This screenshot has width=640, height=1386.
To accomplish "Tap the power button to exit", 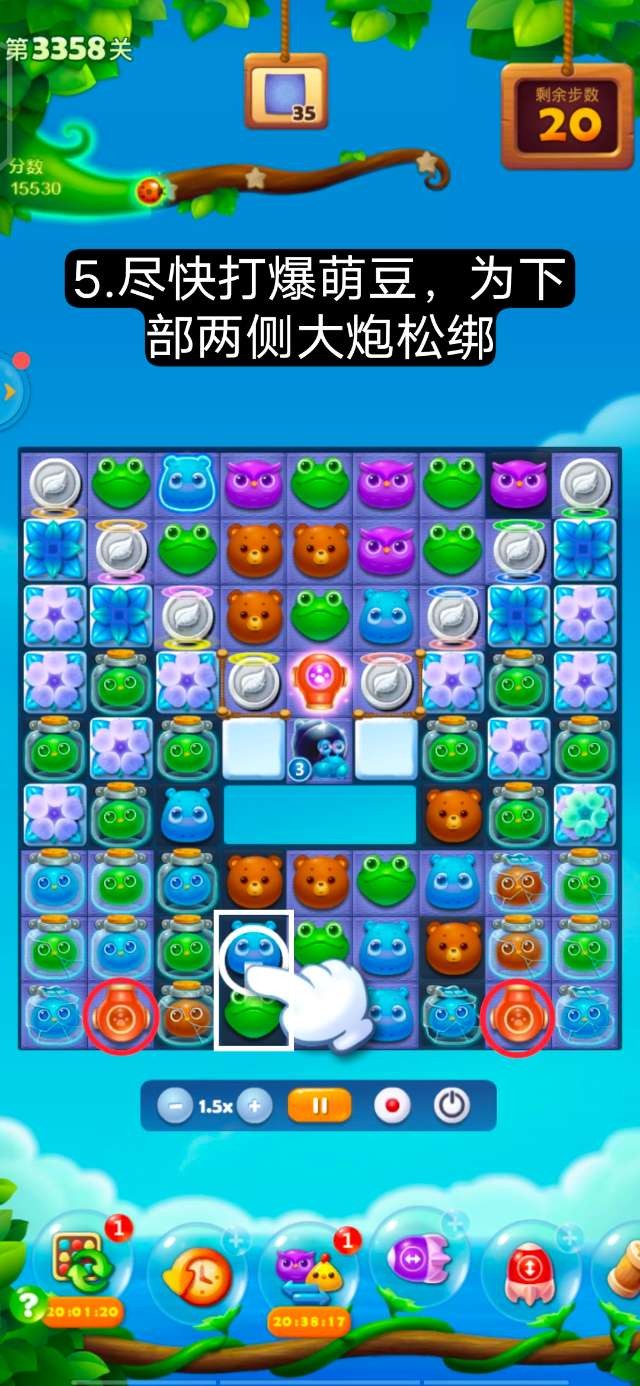I will point(452,1106).
